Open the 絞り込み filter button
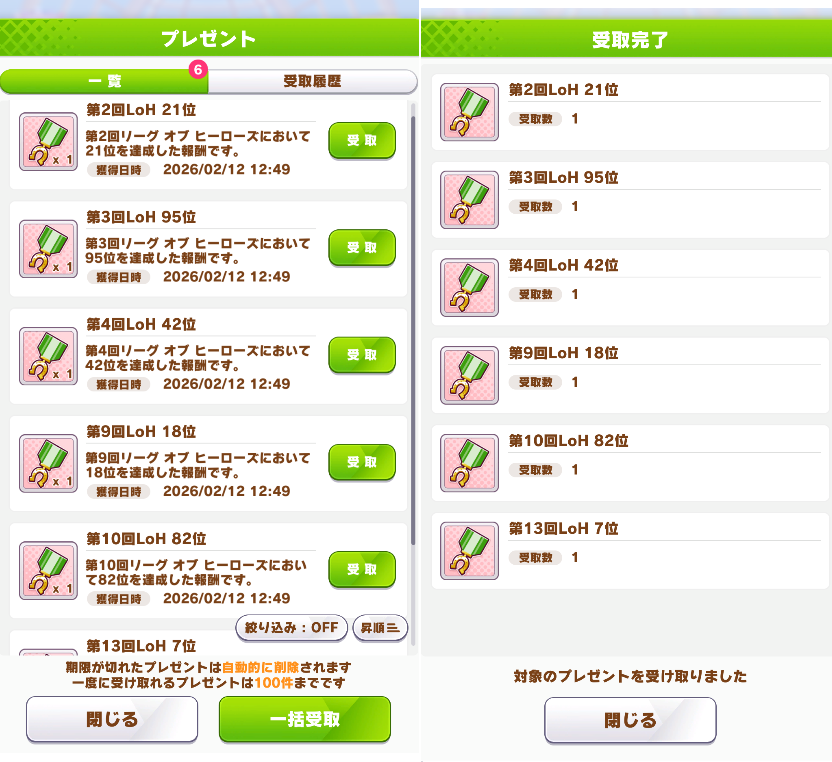The height and width of the screenshot is (762, 832). point(291,628)
